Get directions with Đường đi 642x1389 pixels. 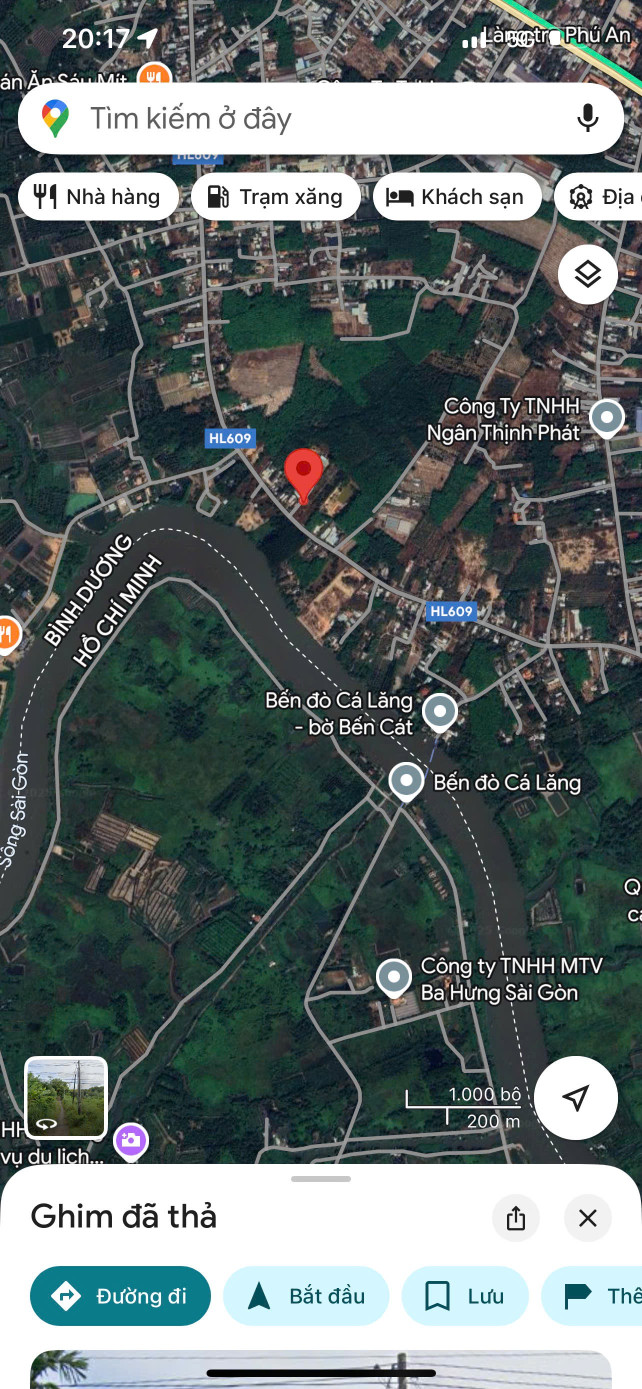click(x=121, y=1296)
